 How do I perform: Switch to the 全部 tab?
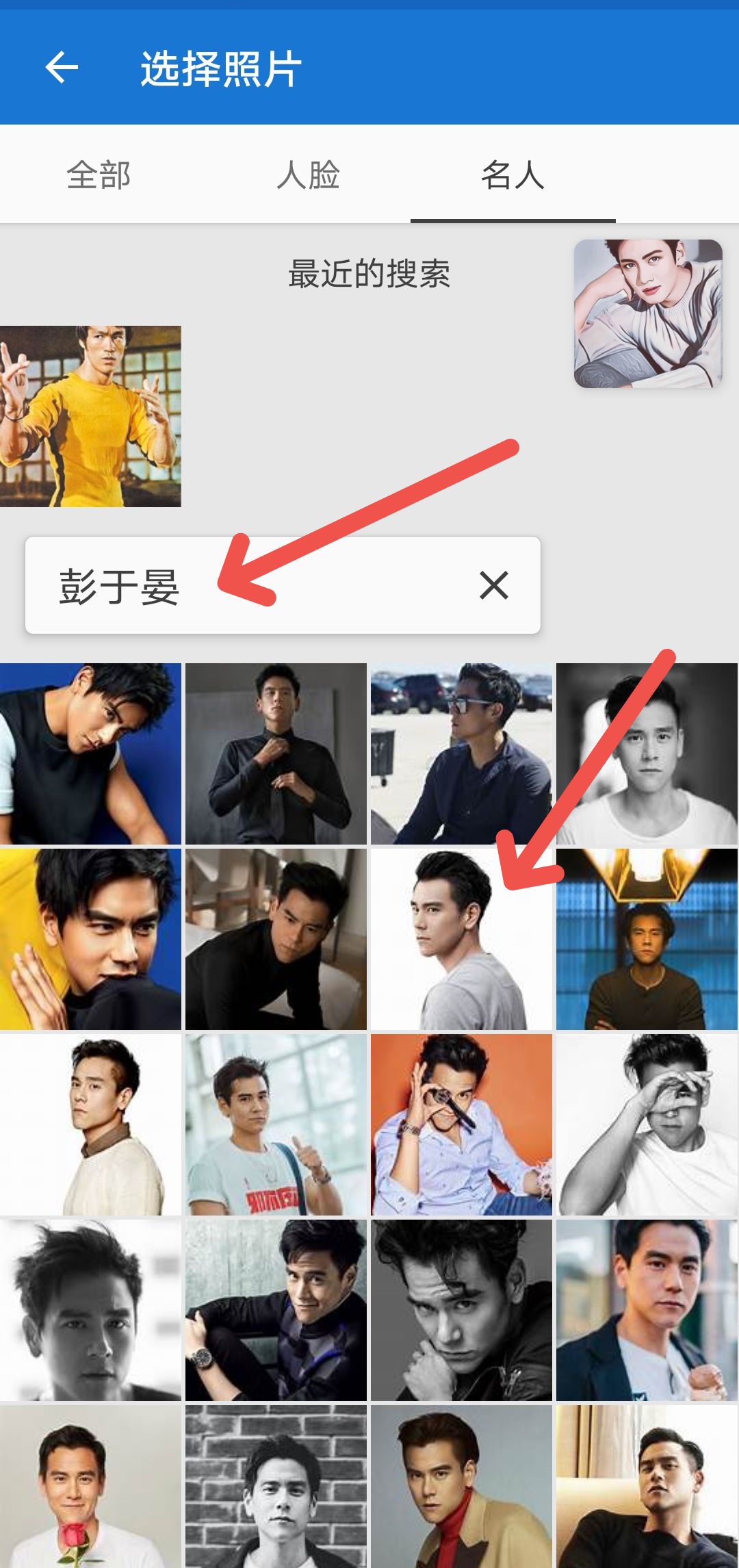pyautogui.click(x=99, y=175)
